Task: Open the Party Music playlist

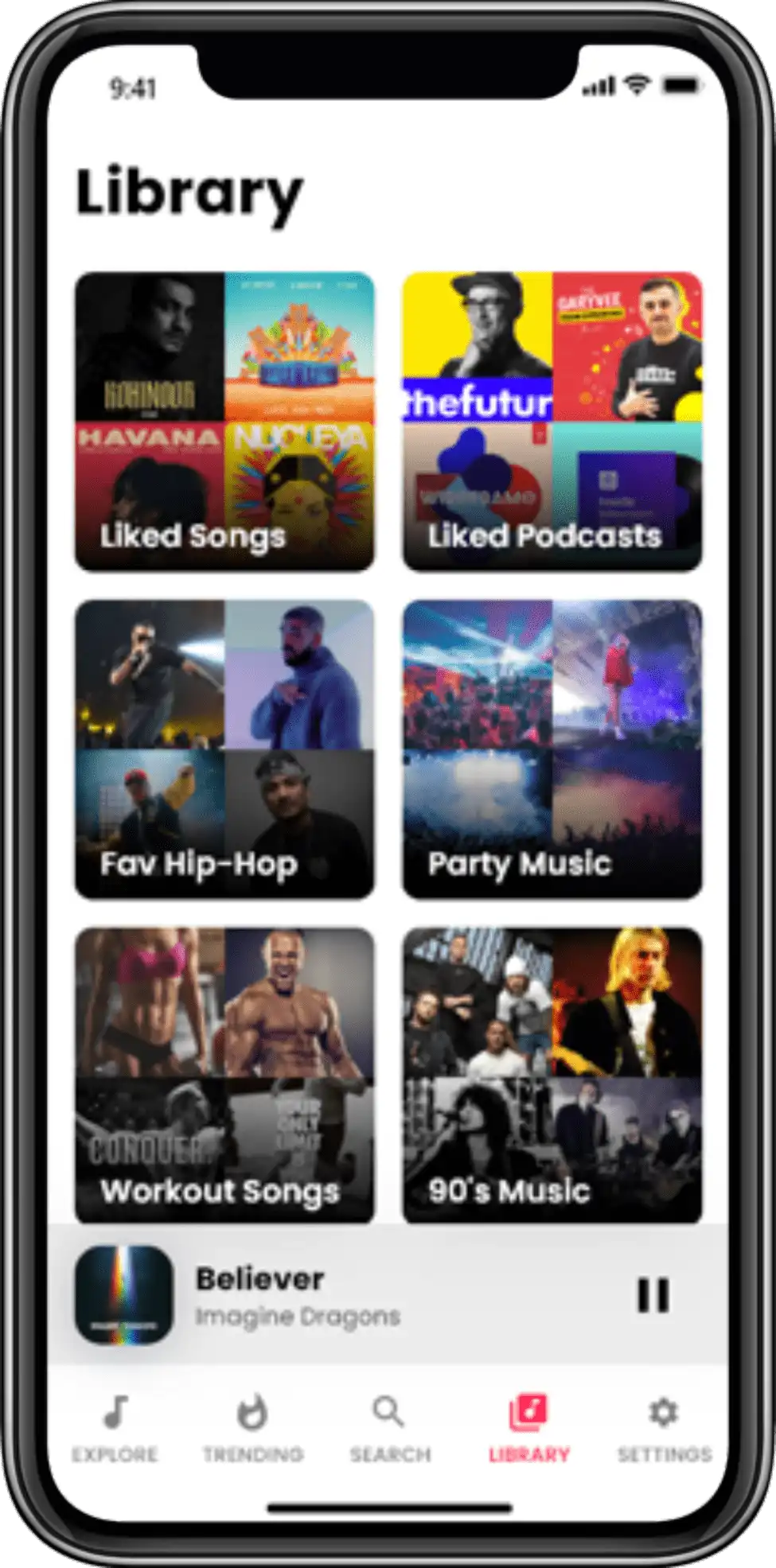Action: point(552,749)
